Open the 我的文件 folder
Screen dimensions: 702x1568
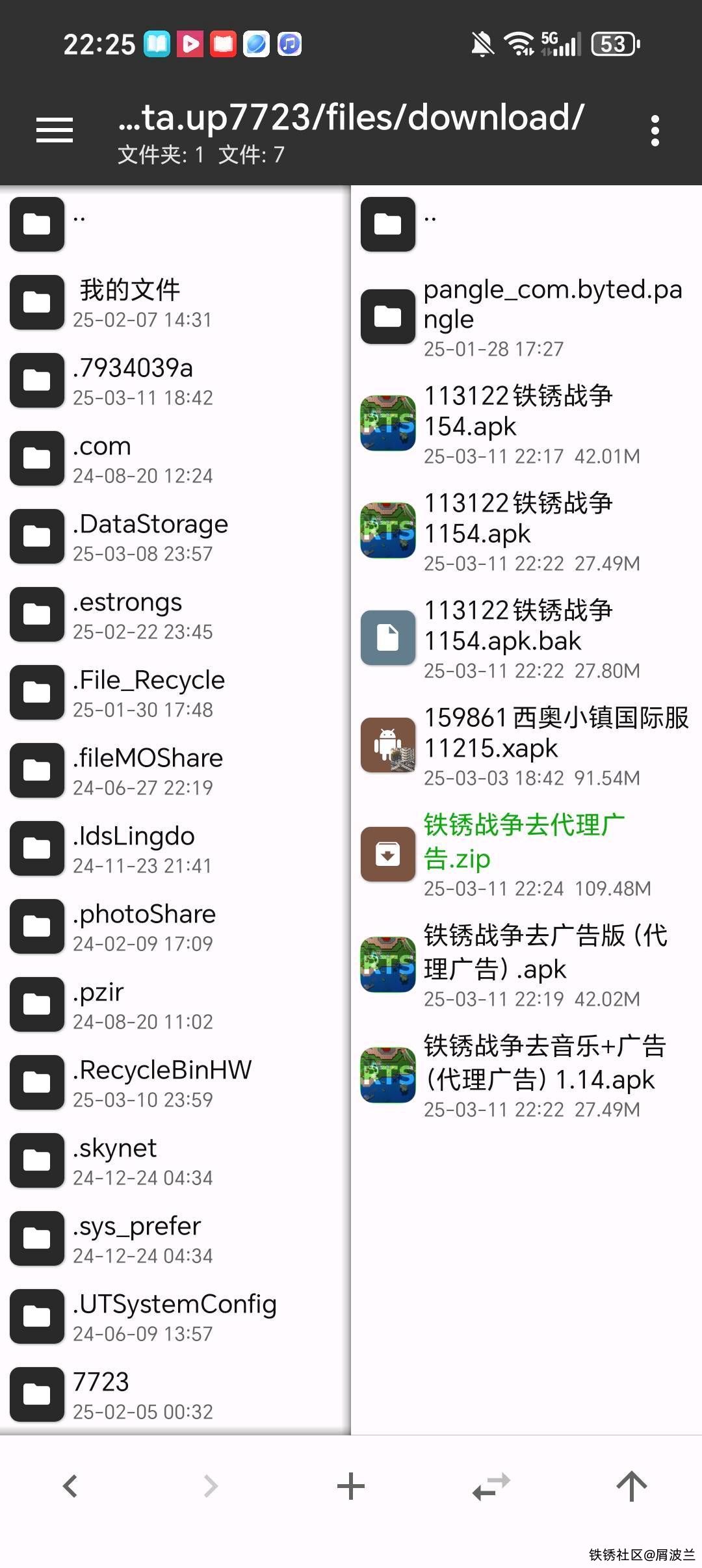pos(130,302)
